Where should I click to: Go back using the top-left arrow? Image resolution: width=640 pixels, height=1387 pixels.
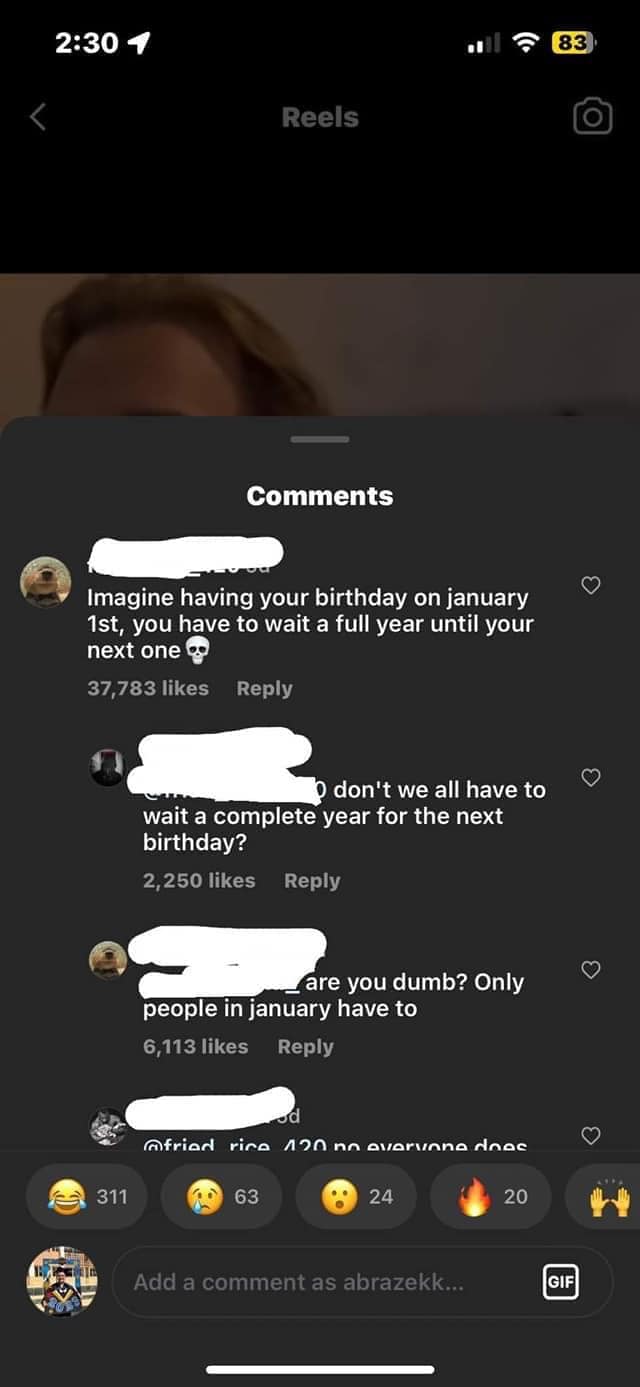click(x=38, y=117)
